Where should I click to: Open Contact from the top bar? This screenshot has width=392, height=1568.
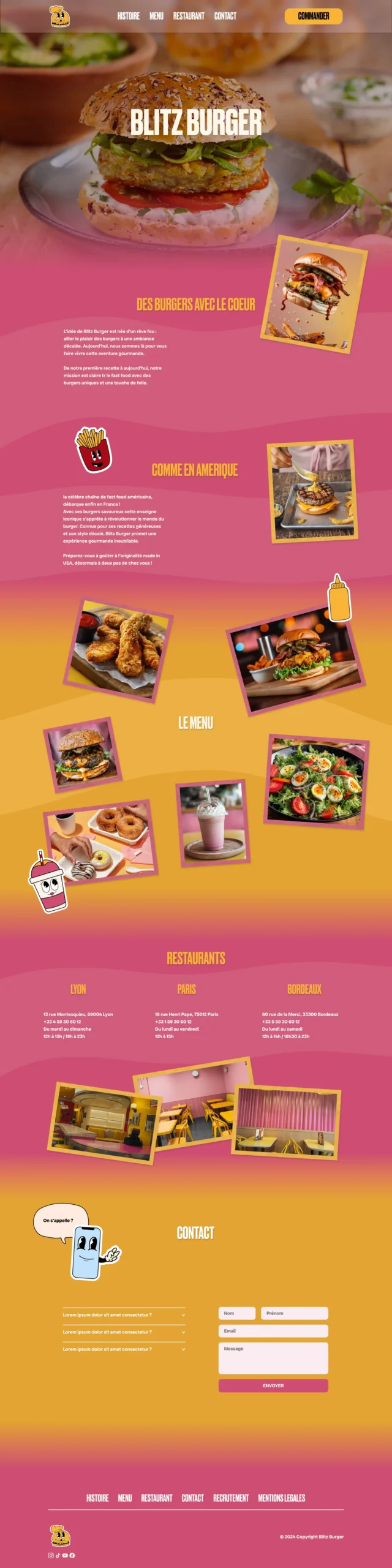[x=225, y=16]
